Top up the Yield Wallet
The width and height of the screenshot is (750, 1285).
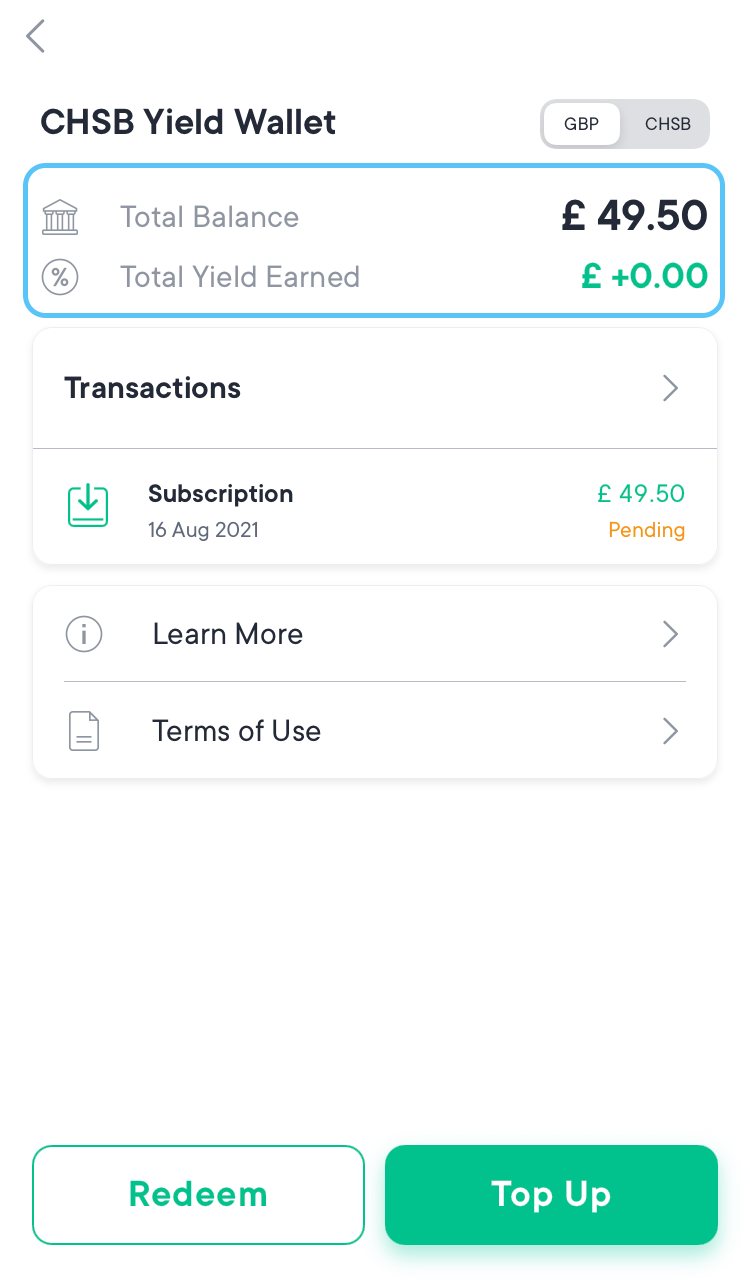pos(551,1194)
